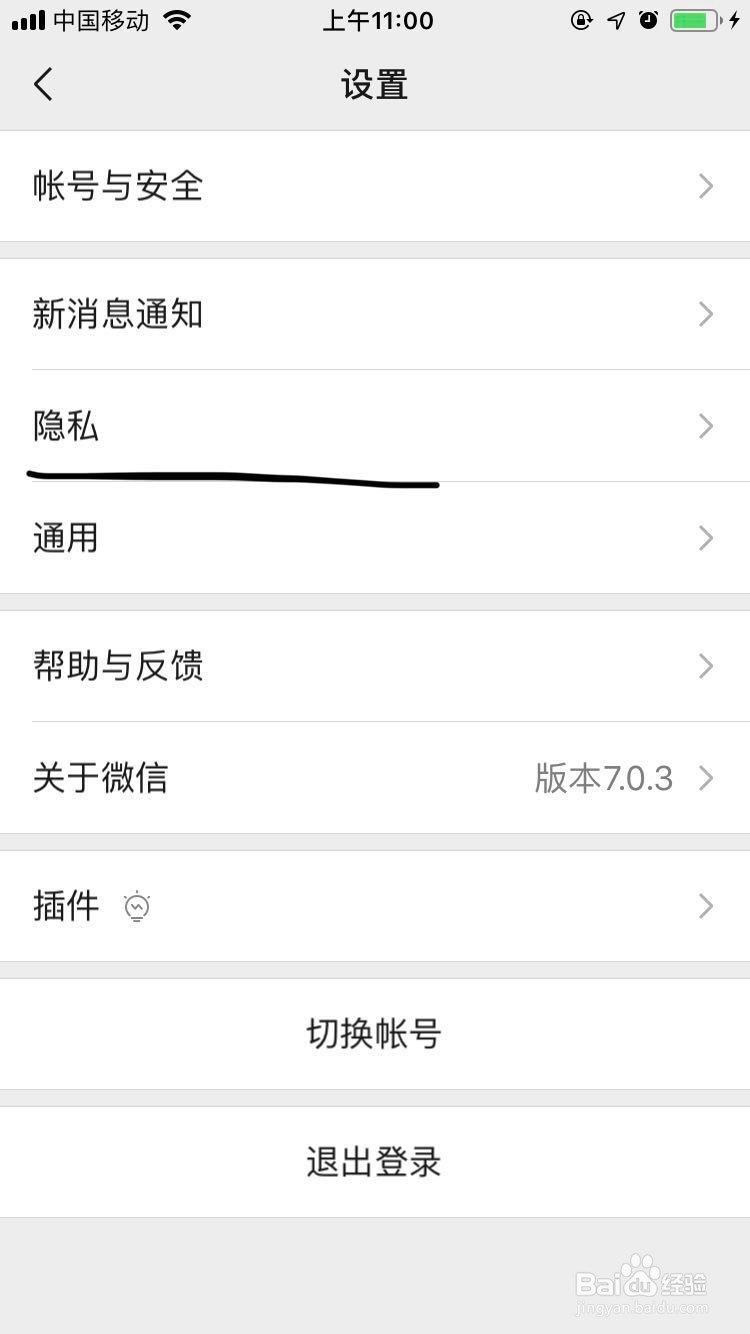Tap the location services arrow icon

tap(616, 20)
